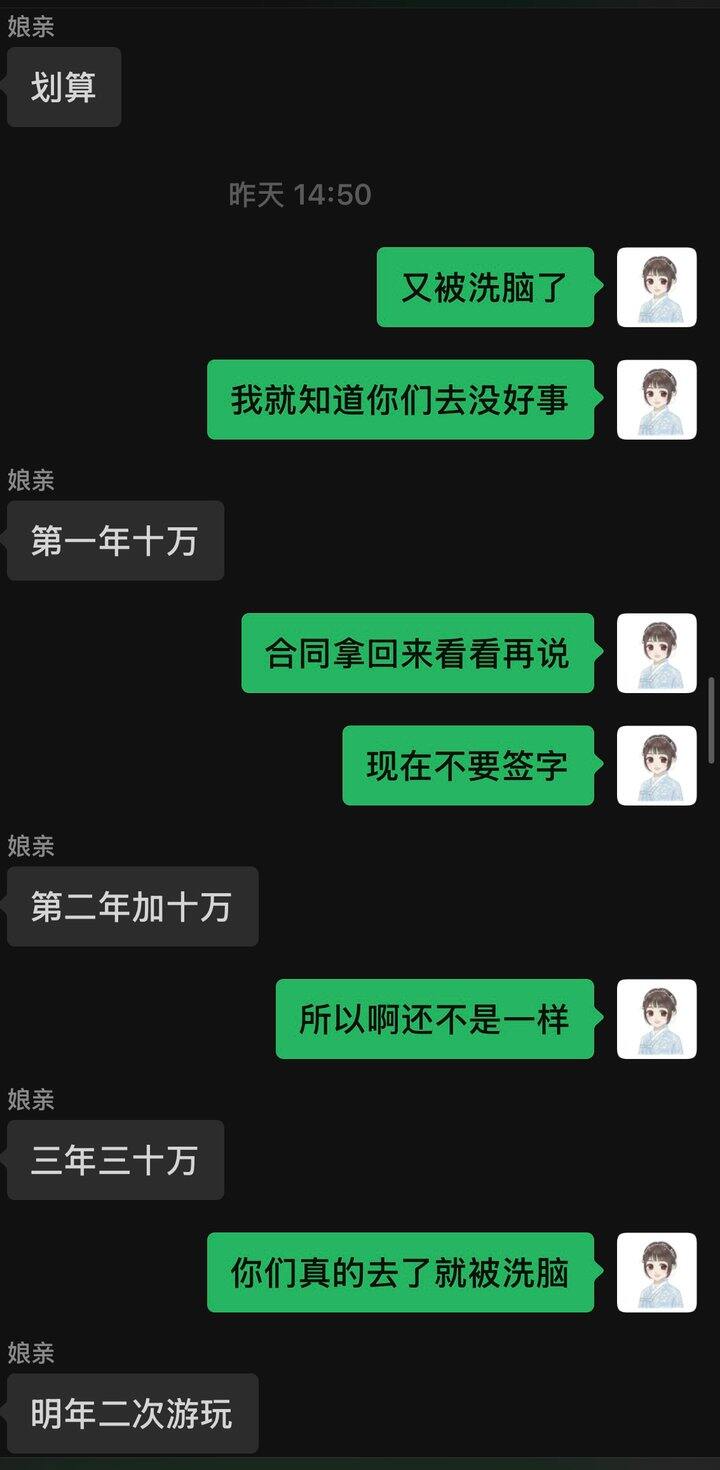The image size is (720, 1470).
Task: Tap the avatar next to "我就知道你们去没好事"
Action: click(x=656, y=399)
